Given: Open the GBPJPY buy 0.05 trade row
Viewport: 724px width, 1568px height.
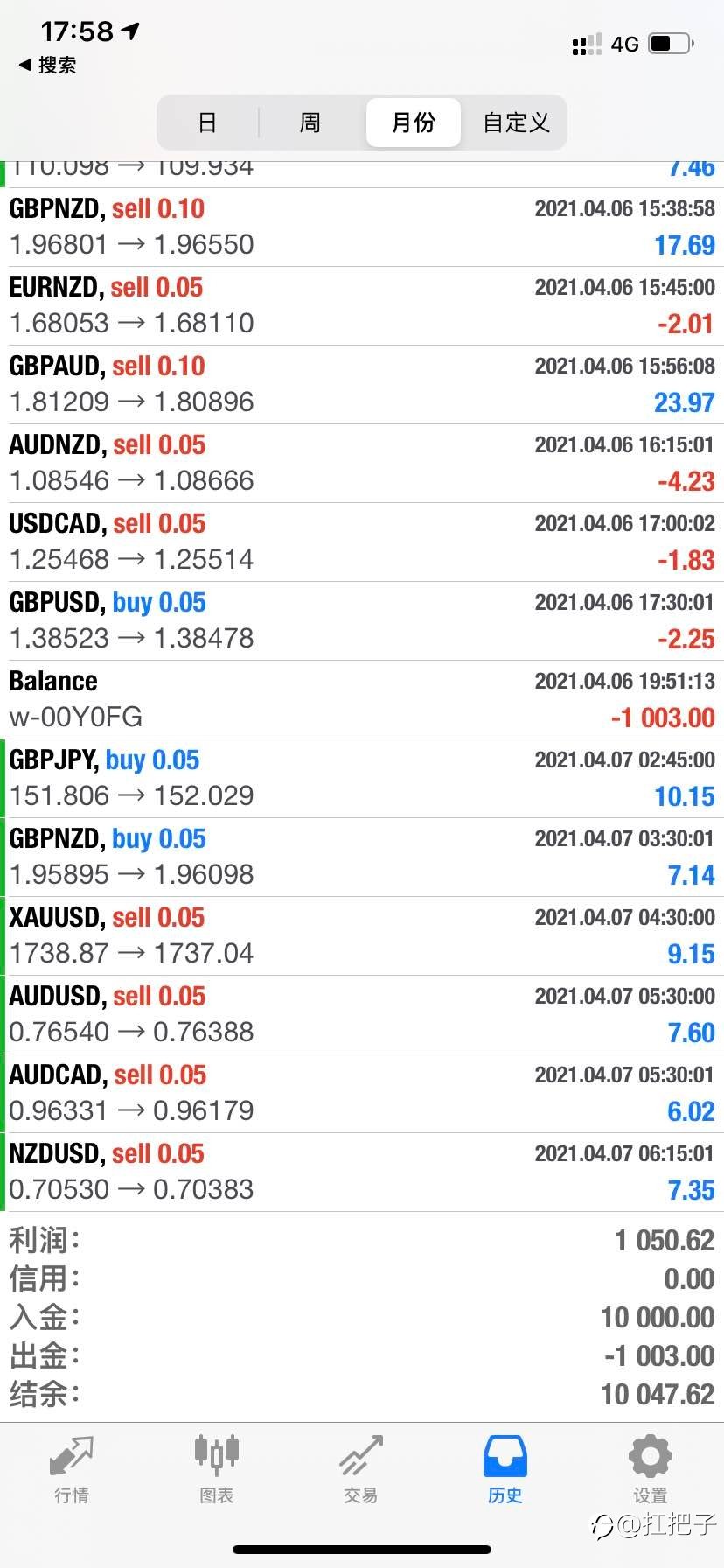Looking at the screenshot, I should point(362,779).
